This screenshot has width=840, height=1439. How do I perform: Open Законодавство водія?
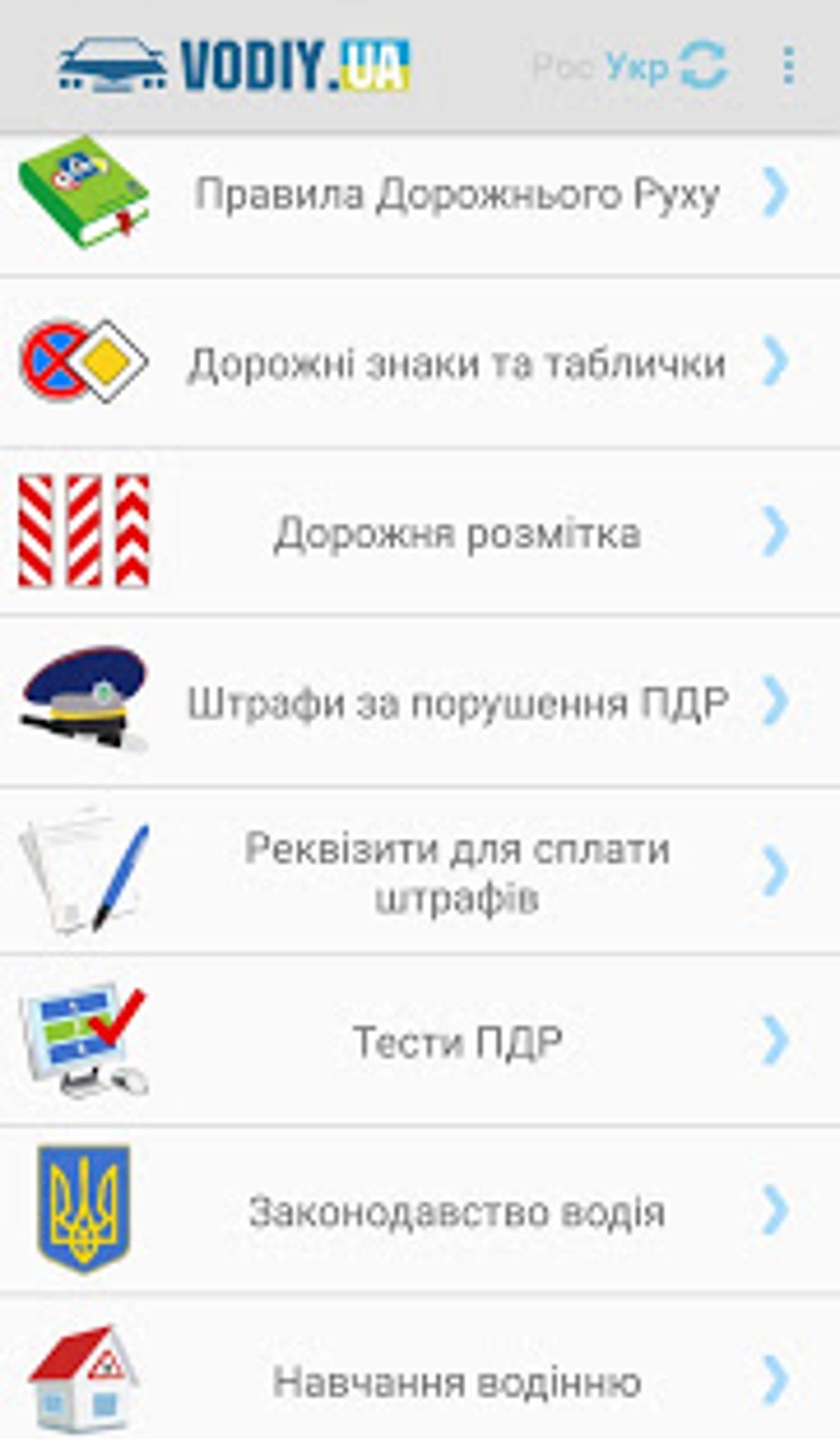point(457,1211)
